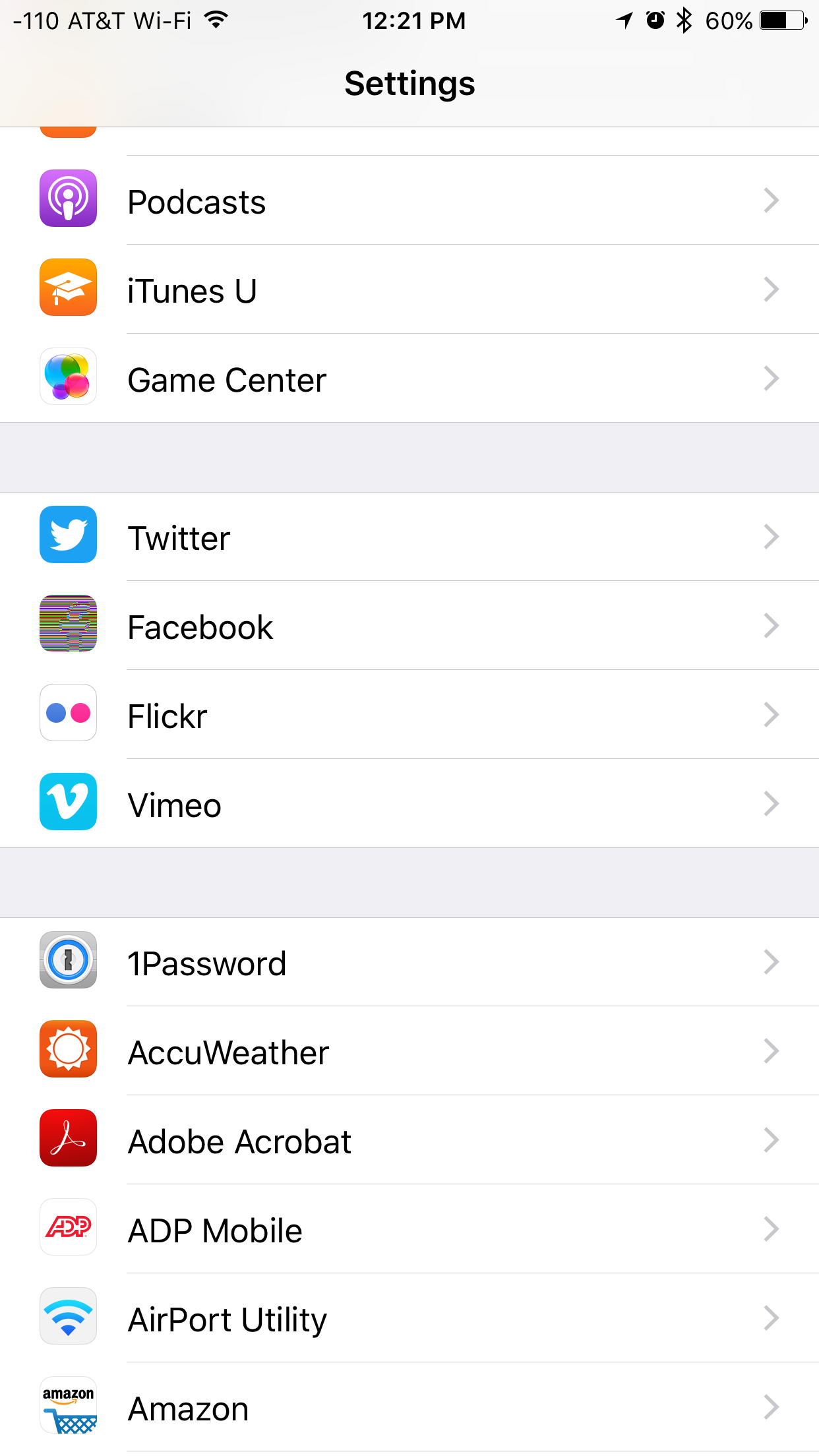Open Twitter account settings
The height and width of the screenshot is (1456, 819).
[x=409, y=536]
